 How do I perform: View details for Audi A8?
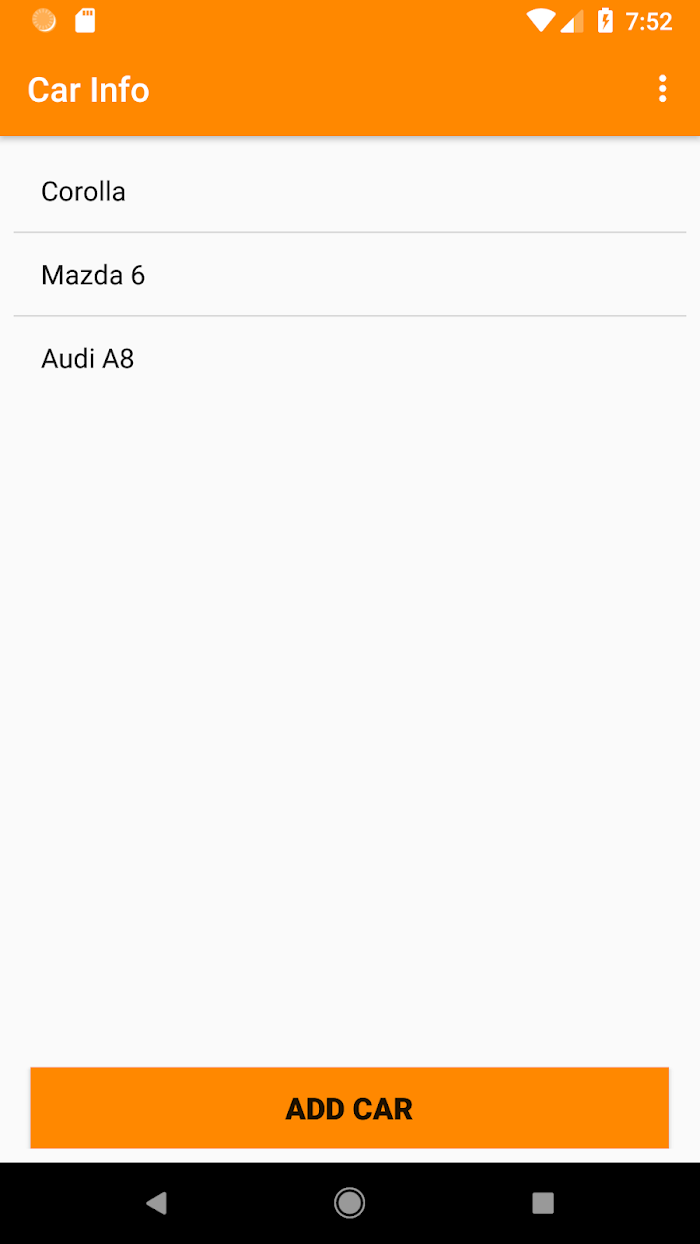(x=350, y=359)
